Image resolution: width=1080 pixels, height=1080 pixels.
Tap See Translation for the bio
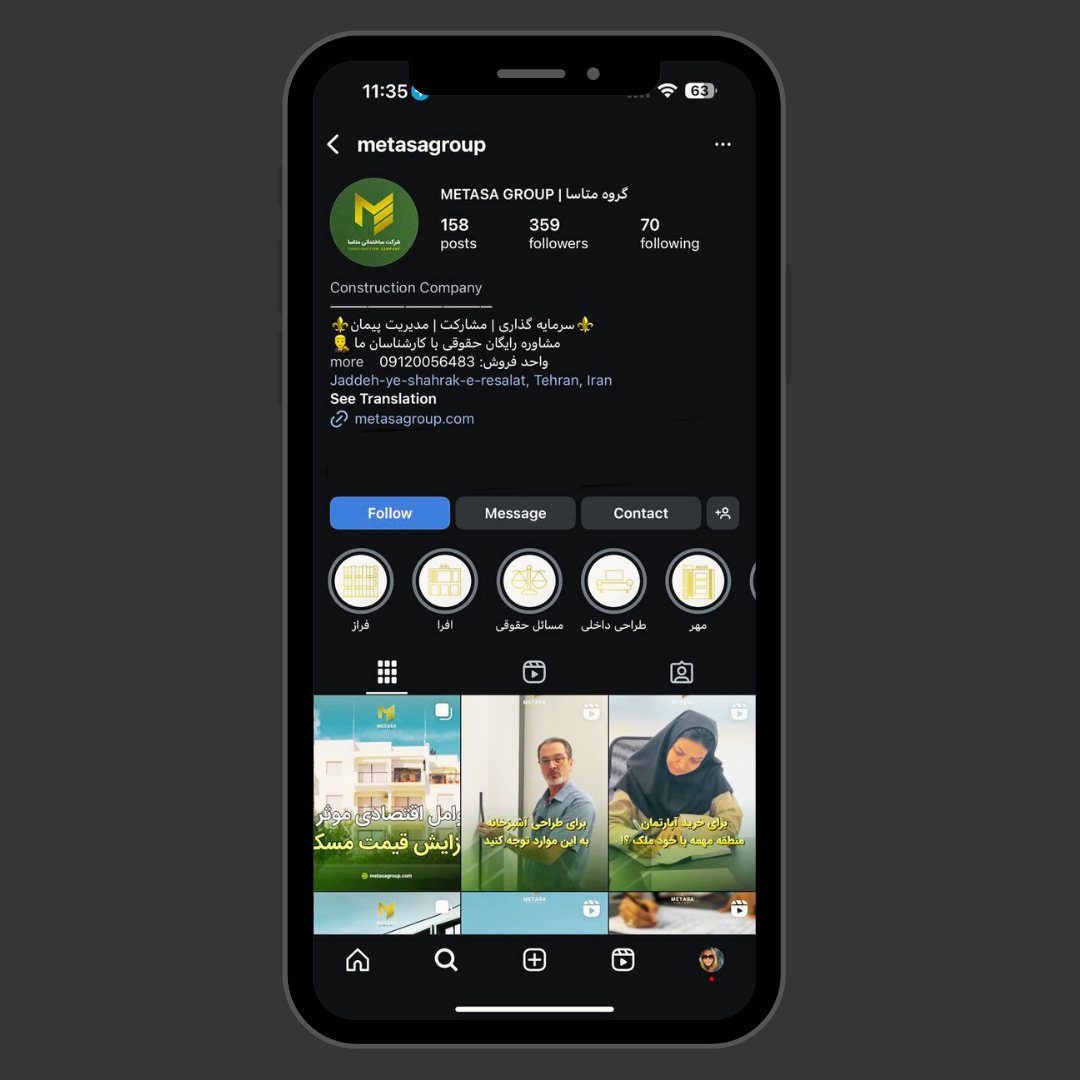383,398
